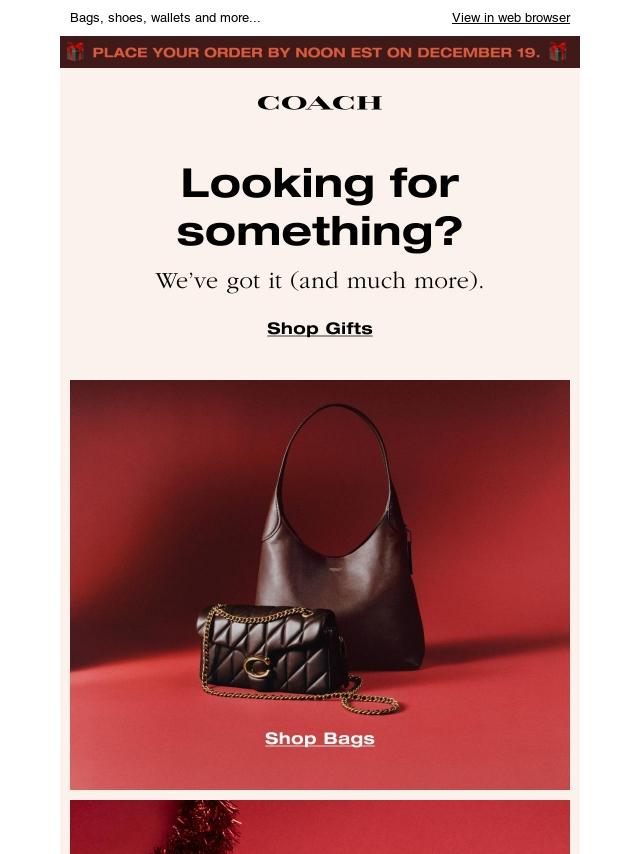Image resolution: width=640 pixels, height=854 pixels.
Task: Open View in web browser link
Action: point(510,18)
